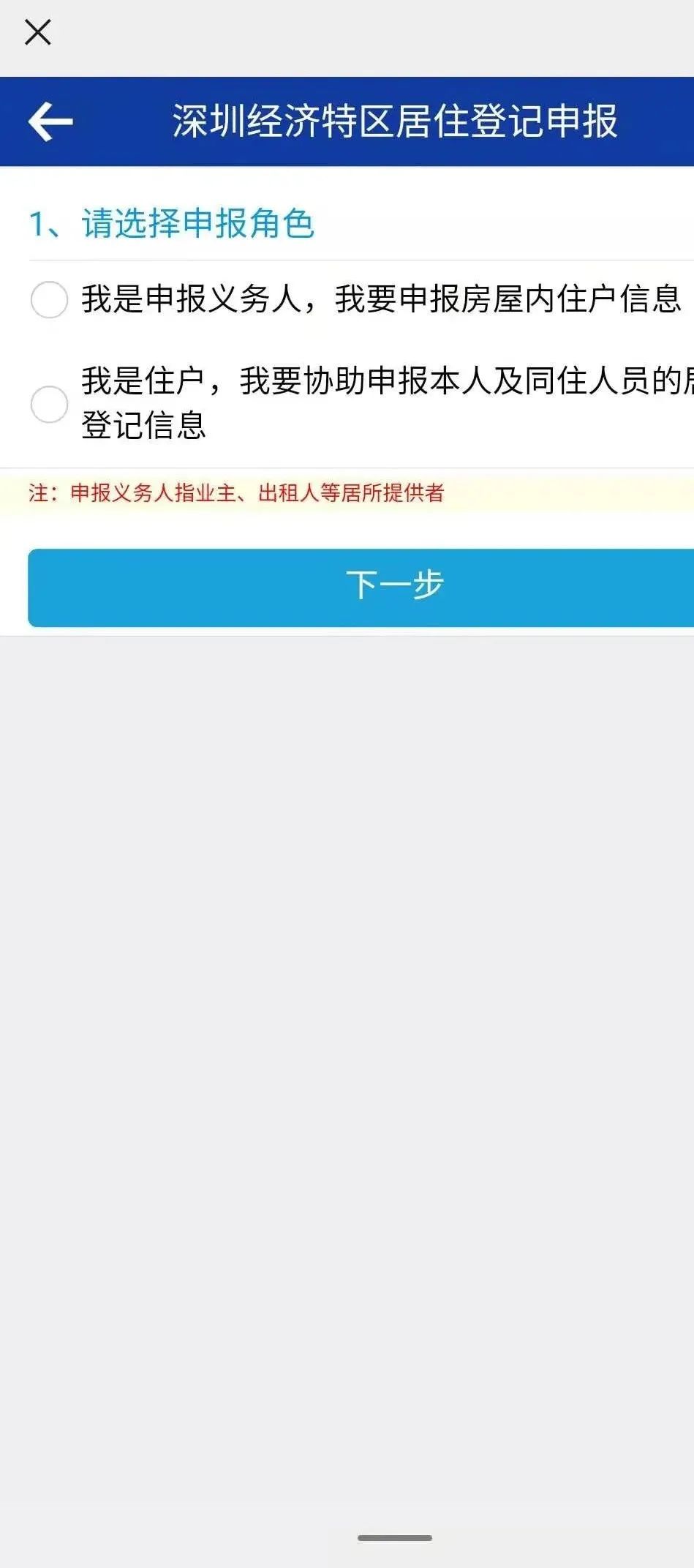Close the page with the X icon
The image size is (694, 1568).
click(37, 32)
